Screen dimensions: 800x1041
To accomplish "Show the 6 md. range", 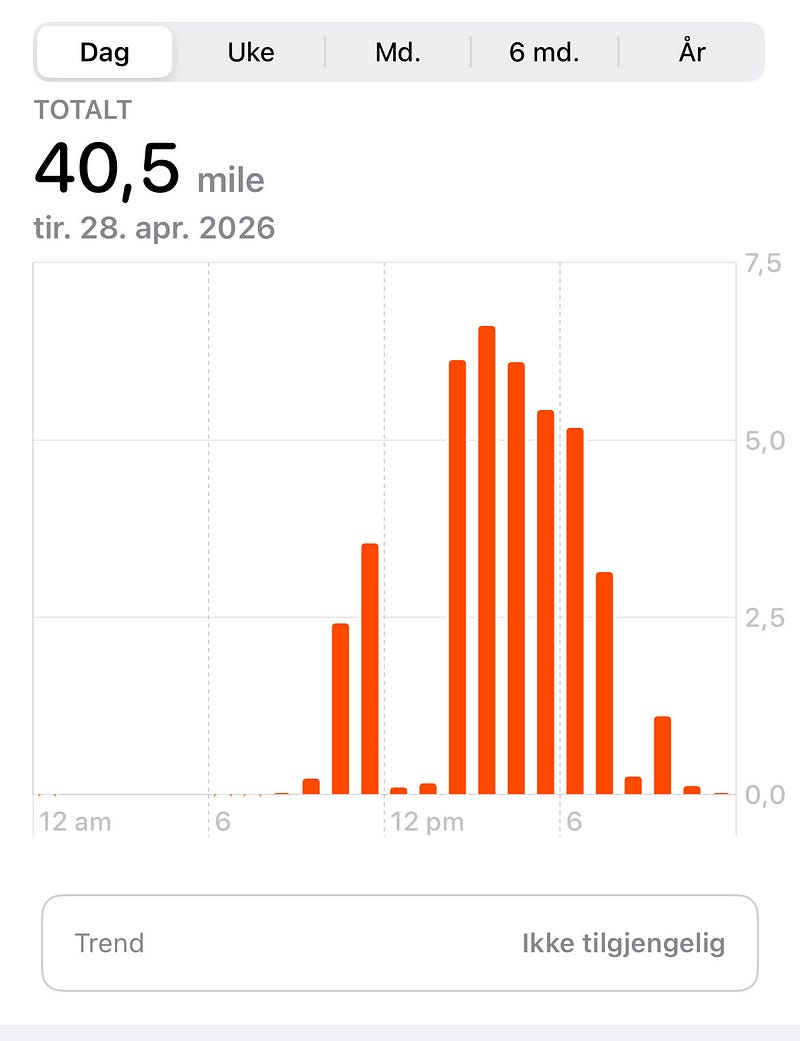I will [544, 52].
